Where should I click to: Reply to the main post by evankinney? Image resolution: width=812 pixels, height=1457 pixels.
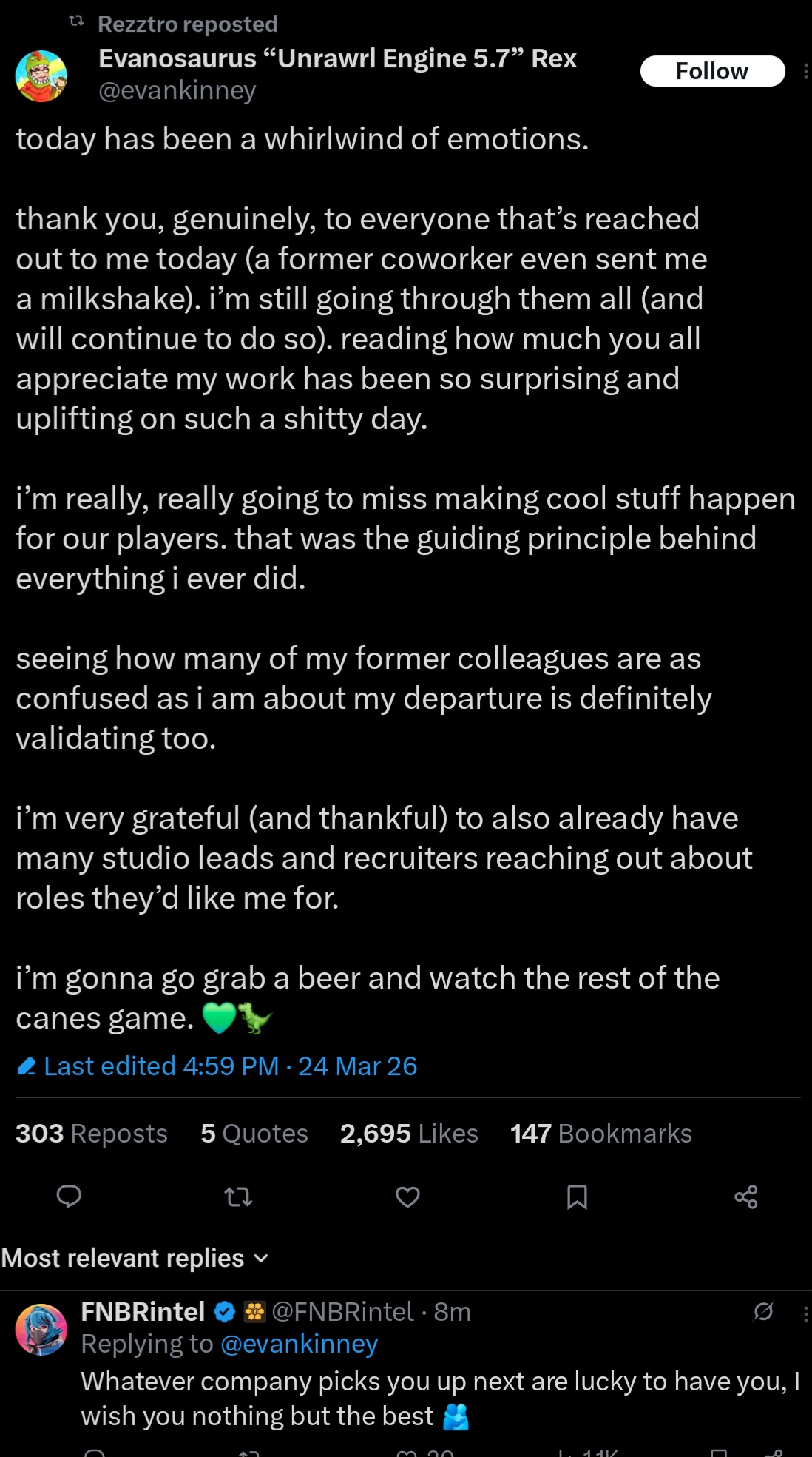click(69, 1197)
